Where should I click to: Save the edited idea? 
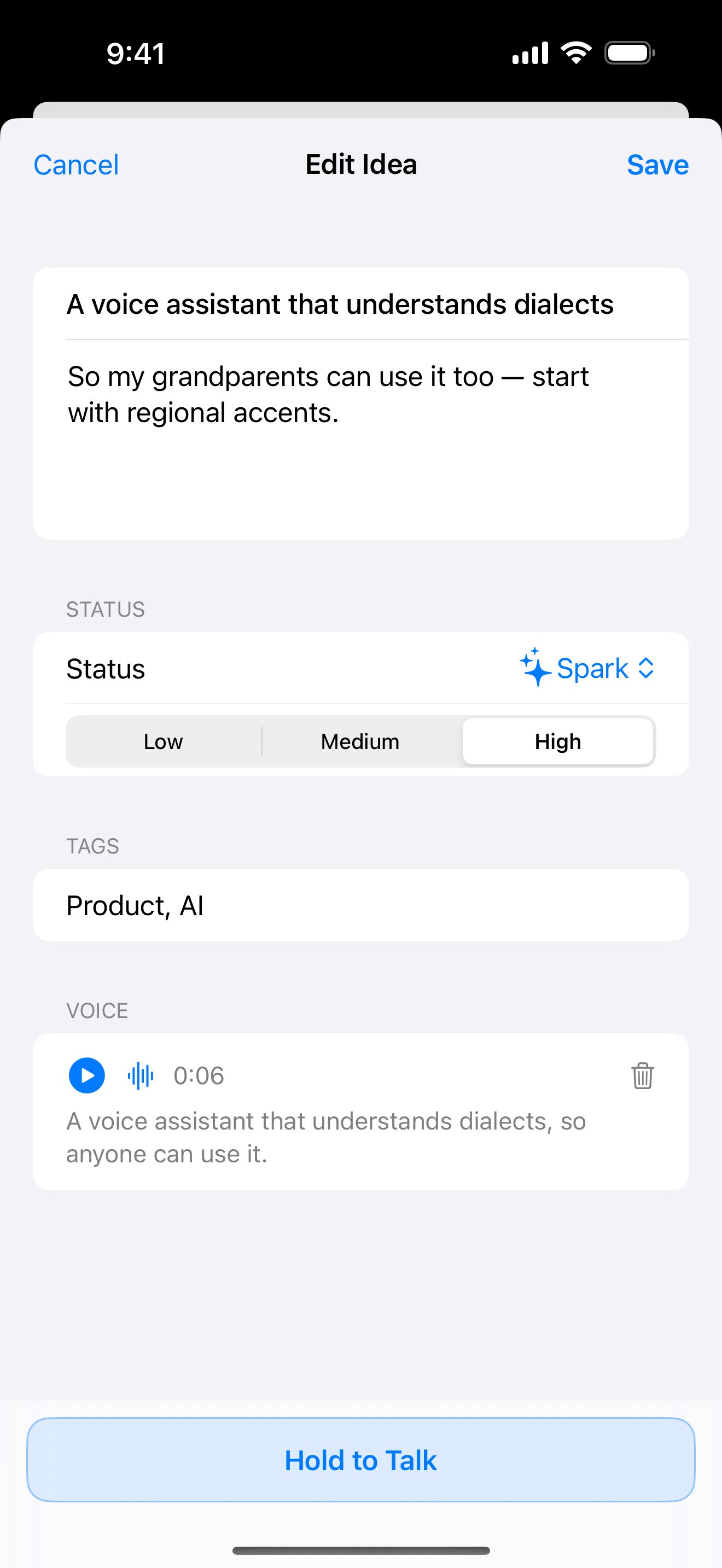click(657, 165)
